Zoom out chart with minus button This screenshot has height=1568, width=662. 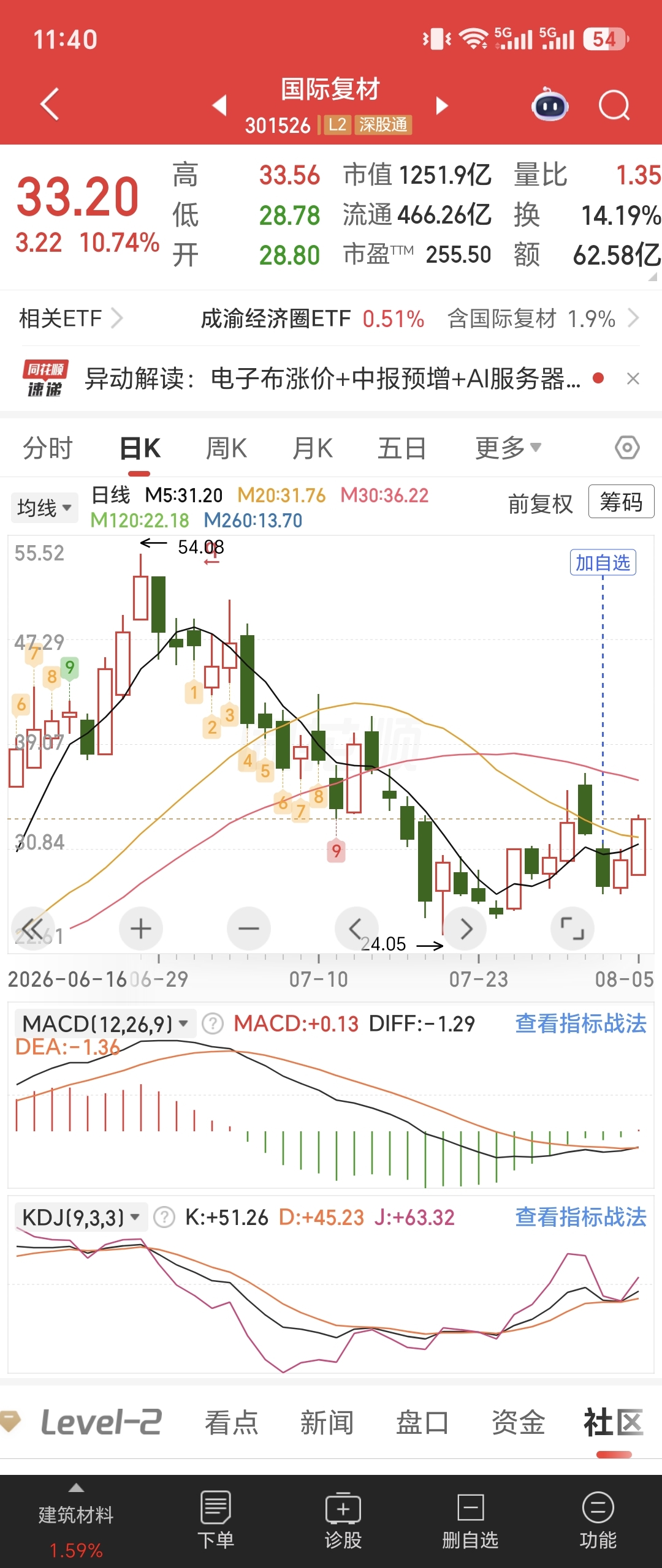tap(249, 929)
